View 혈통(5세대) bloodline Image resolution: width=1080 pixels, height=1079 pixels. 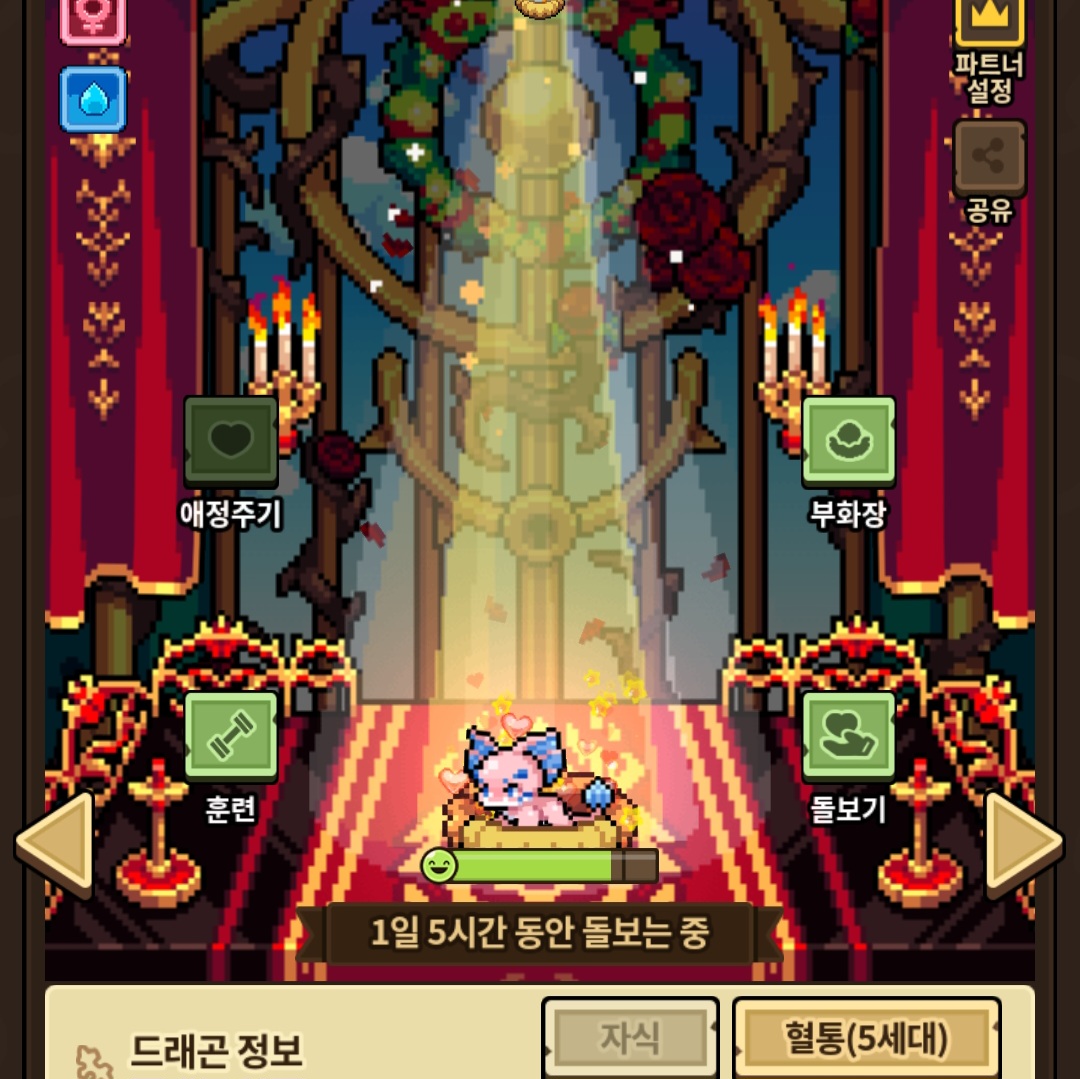click(866, 1039)
